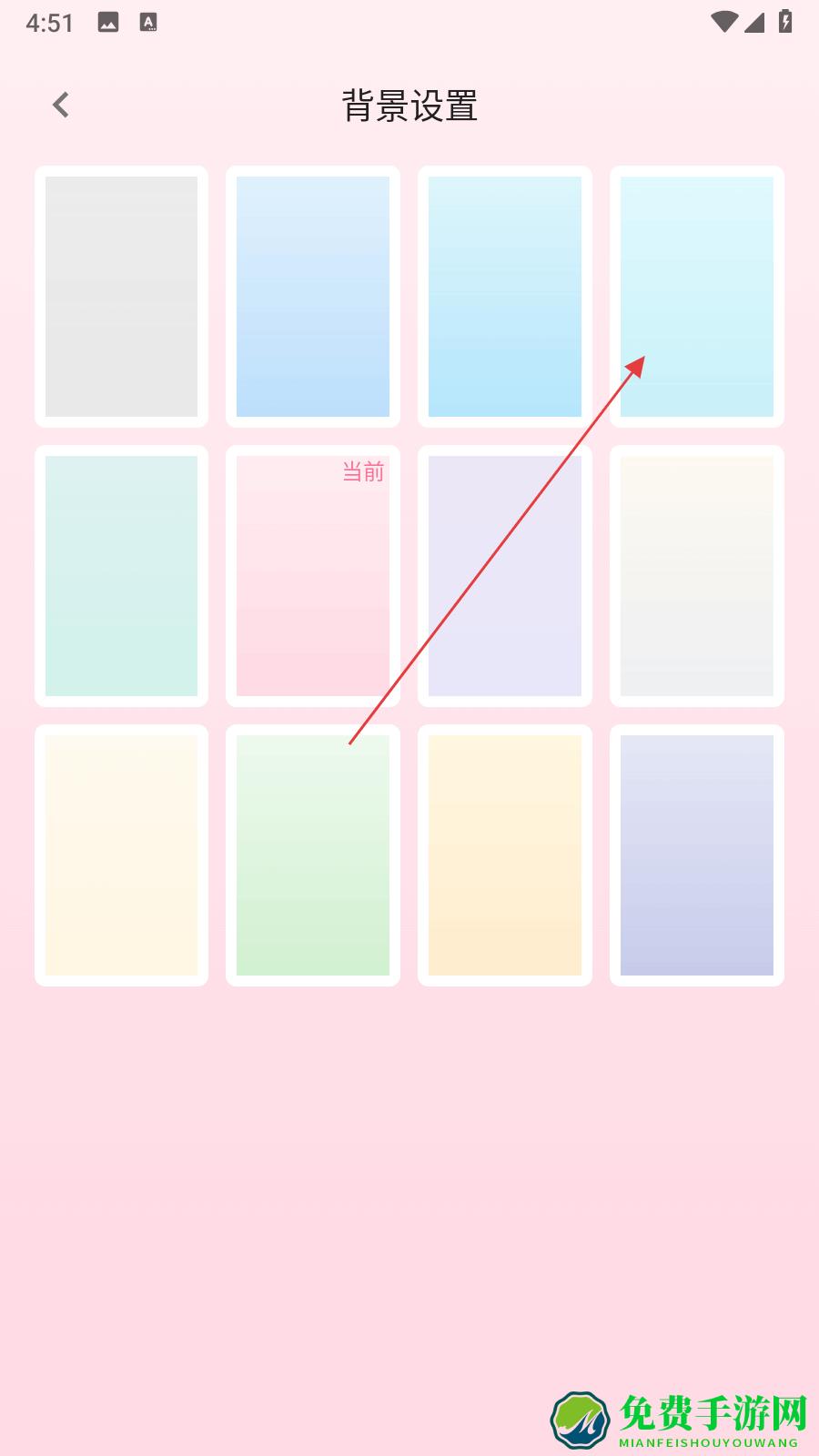819x1456 pixels.
Task: Tap the current pink background
Action: coord(312,576)
